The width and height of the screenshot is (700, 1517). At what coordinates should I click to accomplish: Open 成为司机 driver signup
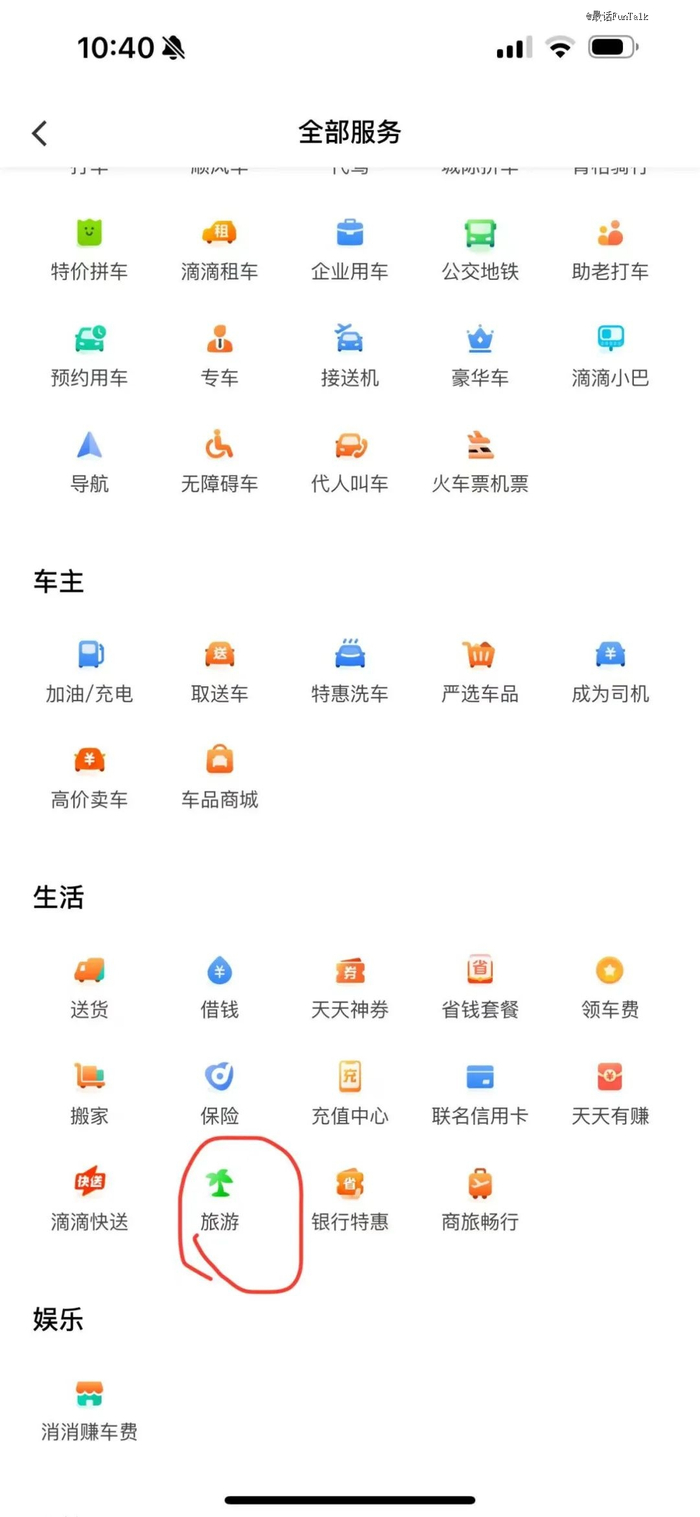pyautogui.click(x=610, y=672)
